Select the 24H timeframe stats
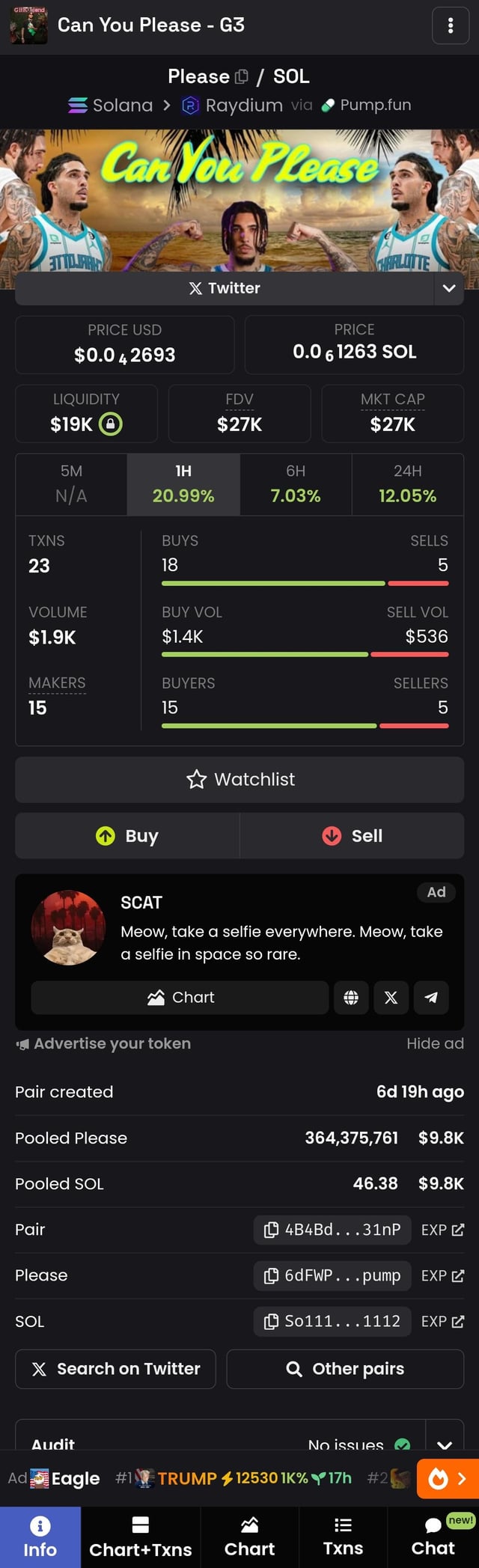 [407, 483]
